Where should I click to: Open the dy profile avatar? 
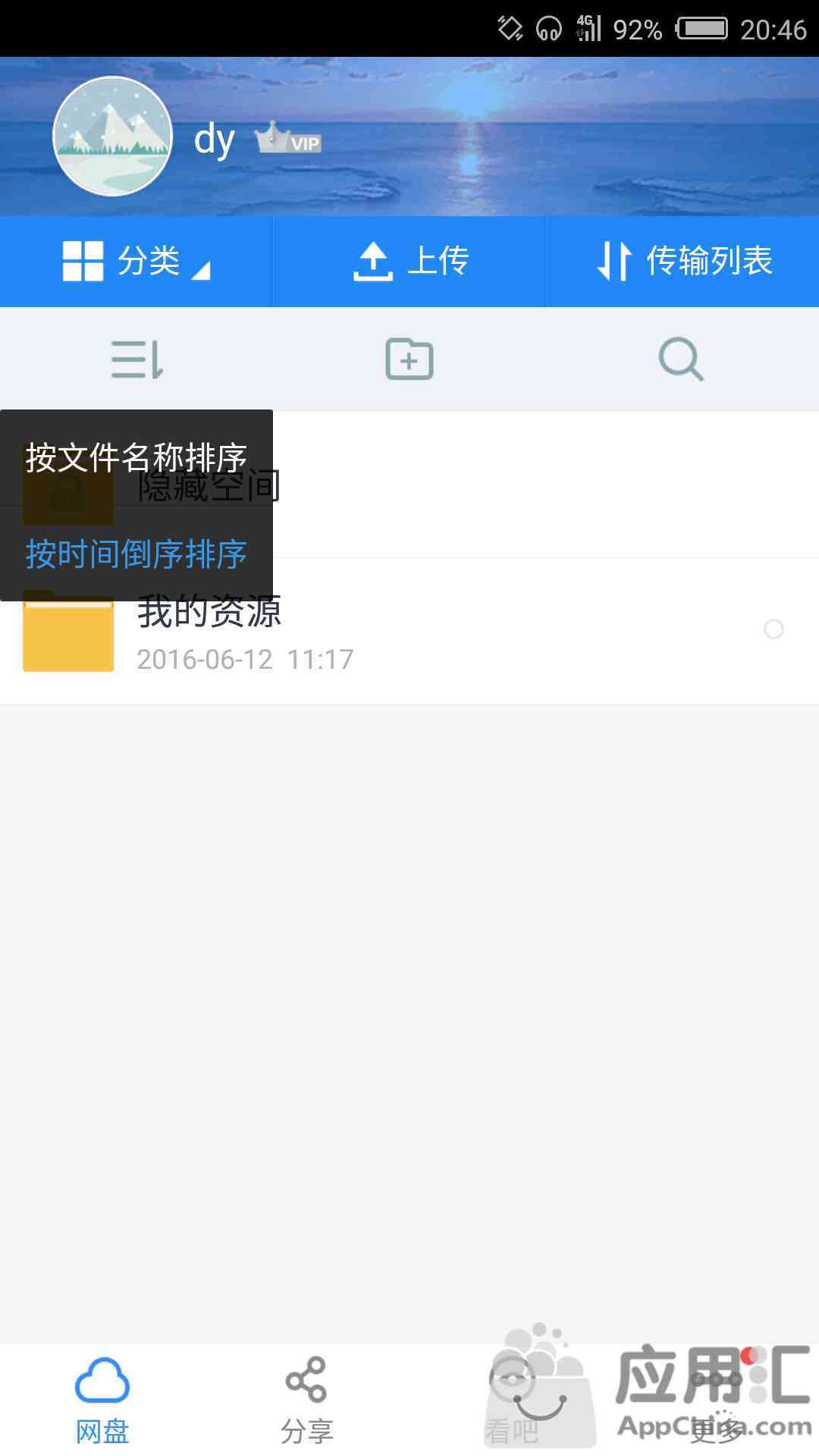coord(113,136)
